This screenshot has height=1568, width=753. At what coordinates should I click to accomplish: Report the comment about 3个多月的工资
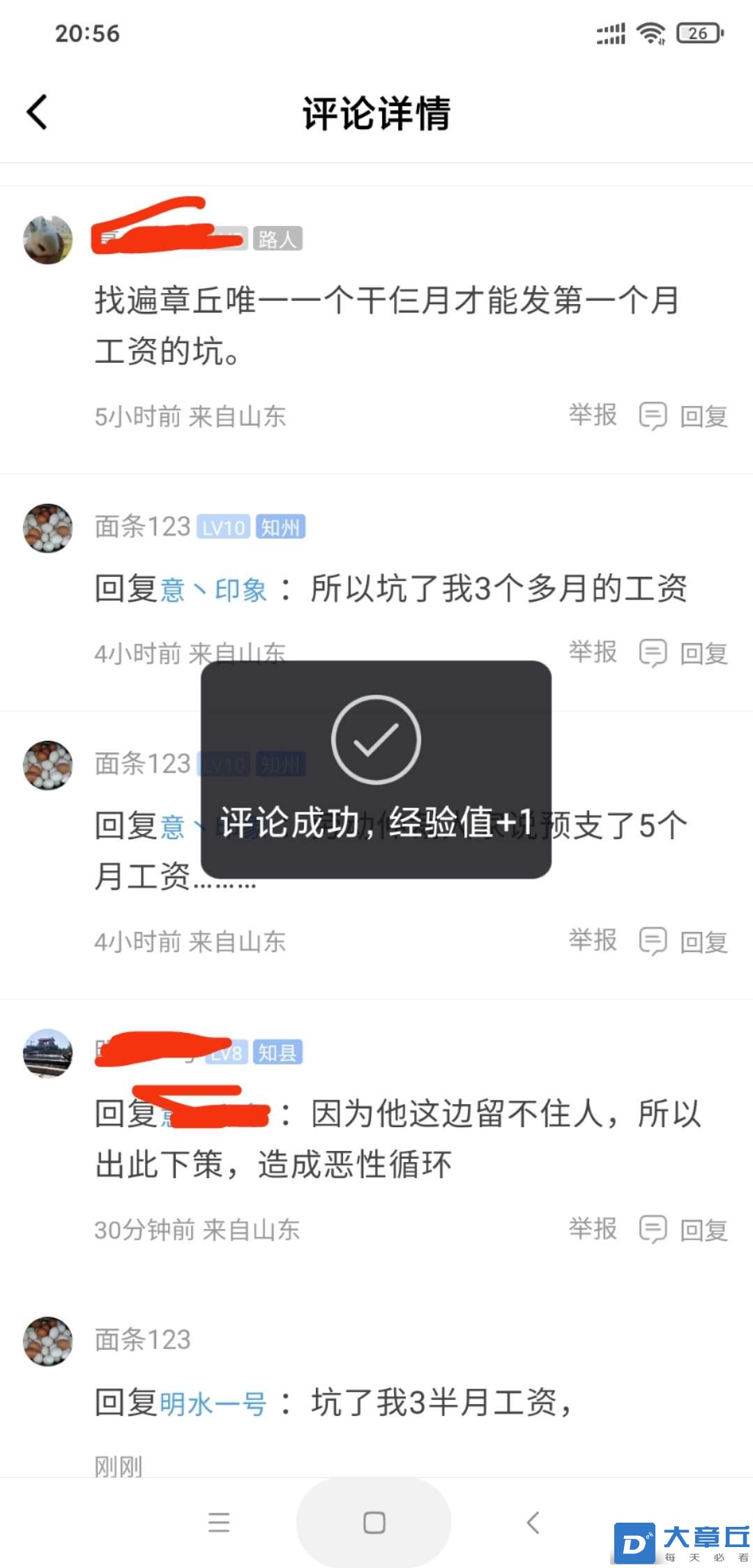click(592, 652)
